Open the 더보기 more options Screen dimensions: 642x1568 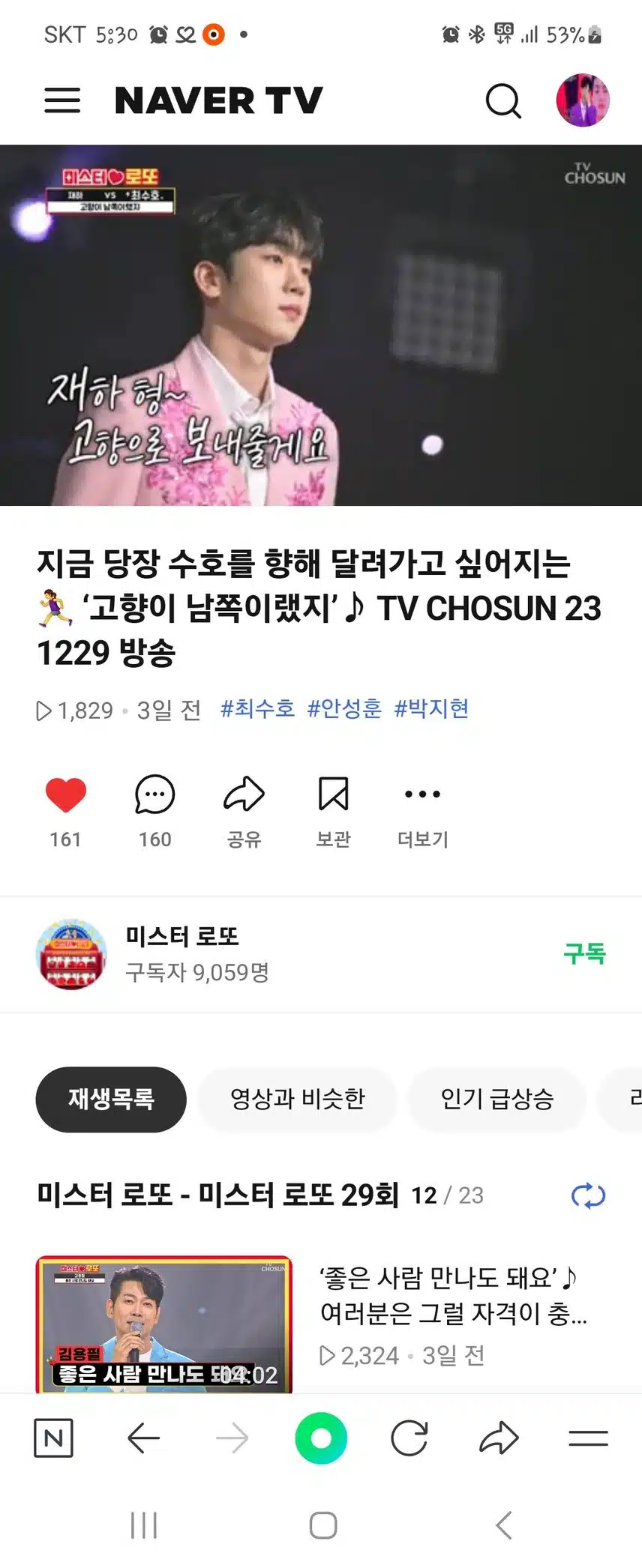click(422, 796)
